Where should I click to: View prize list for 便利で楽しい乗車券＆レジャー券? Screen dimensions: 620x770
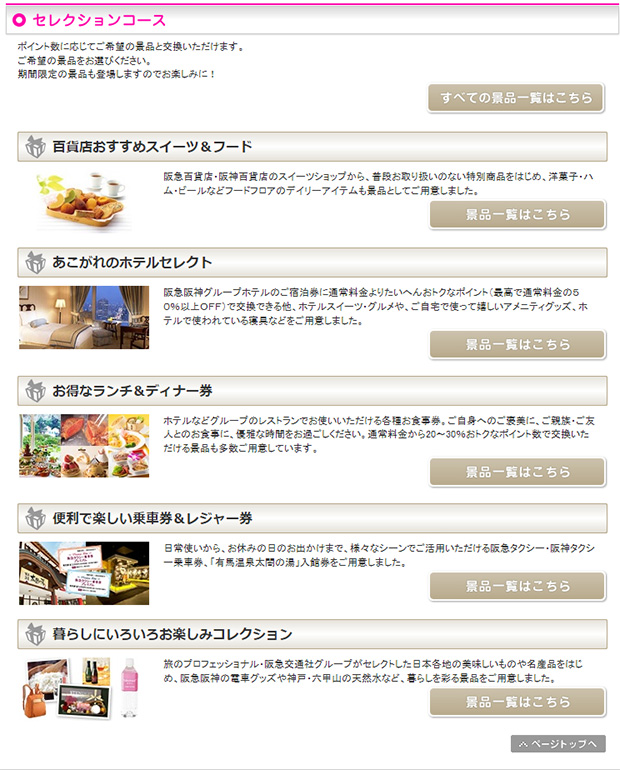pyautogui.click(x=517, y=586)
